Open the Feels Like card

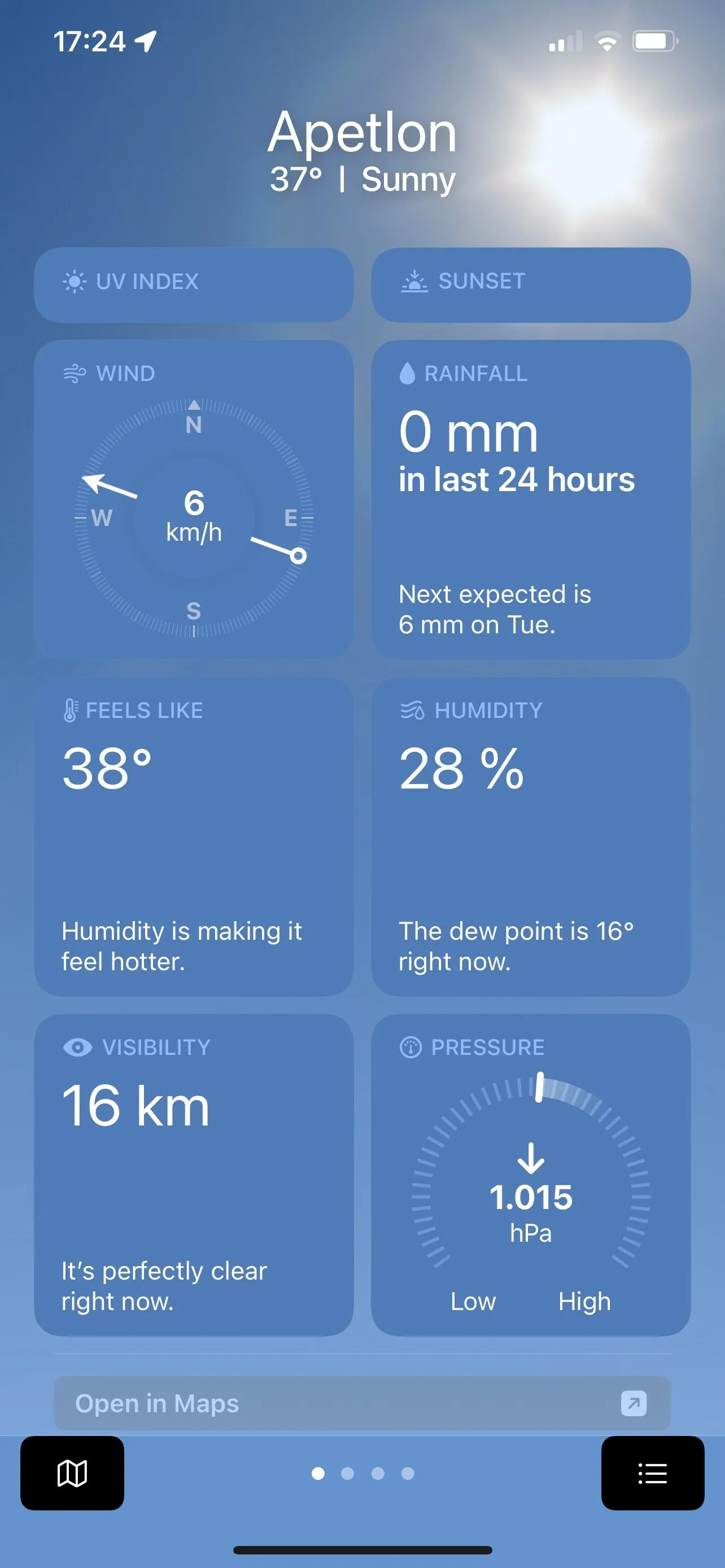[194, 837]
